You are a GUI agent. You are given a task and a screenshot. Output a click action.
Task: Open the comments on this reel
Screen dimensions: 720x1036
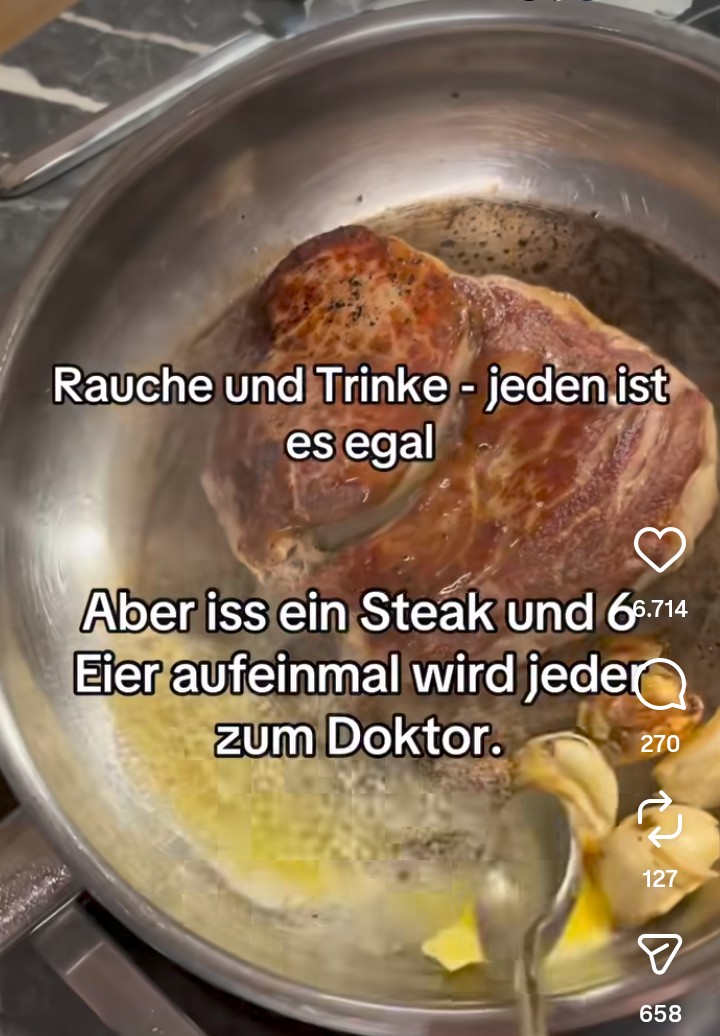(x=660, y=686)
